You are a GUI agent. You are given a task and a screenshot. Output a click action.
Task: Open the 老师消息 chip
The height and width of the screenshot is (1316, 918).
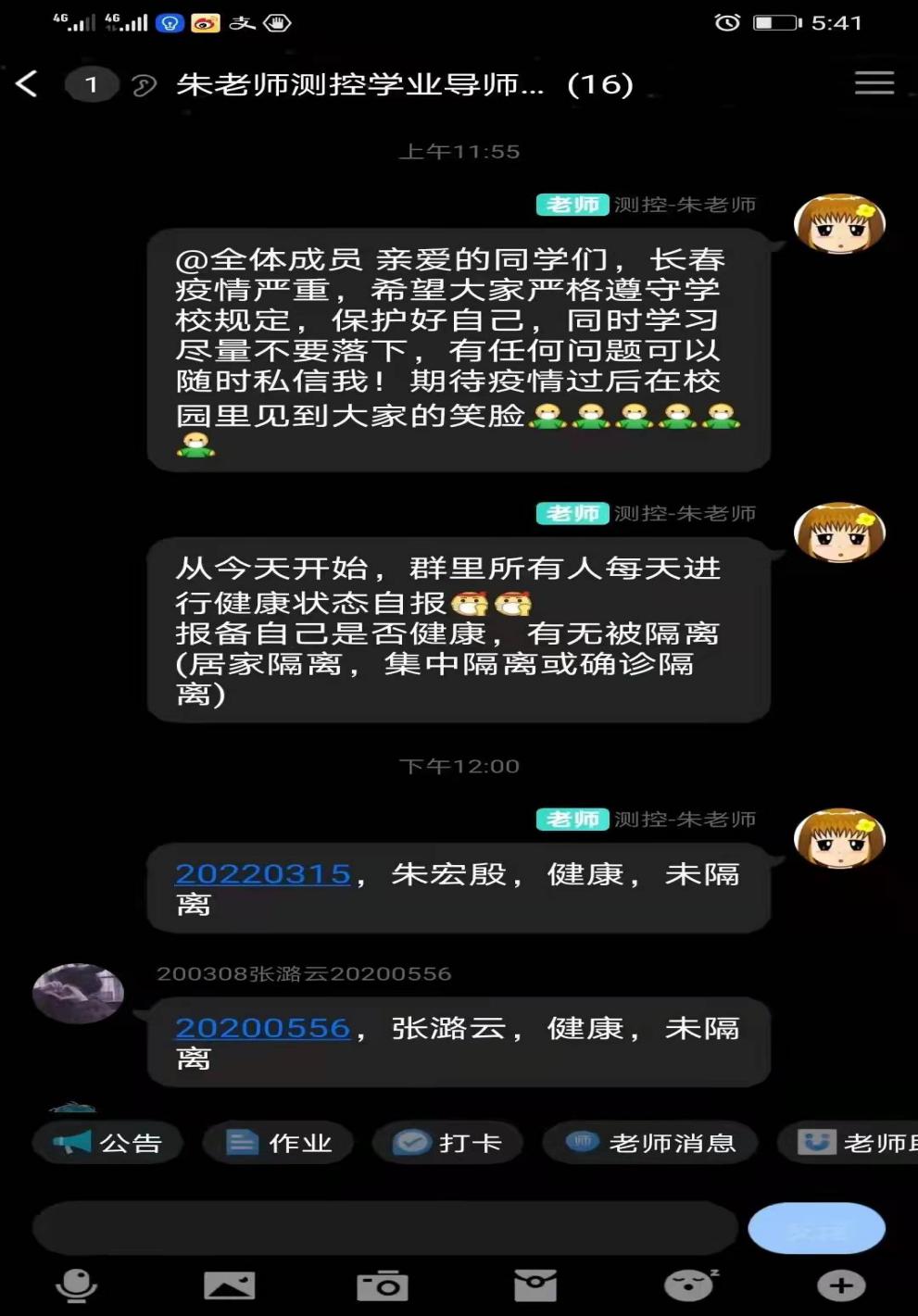click(x=651, y=1143)
